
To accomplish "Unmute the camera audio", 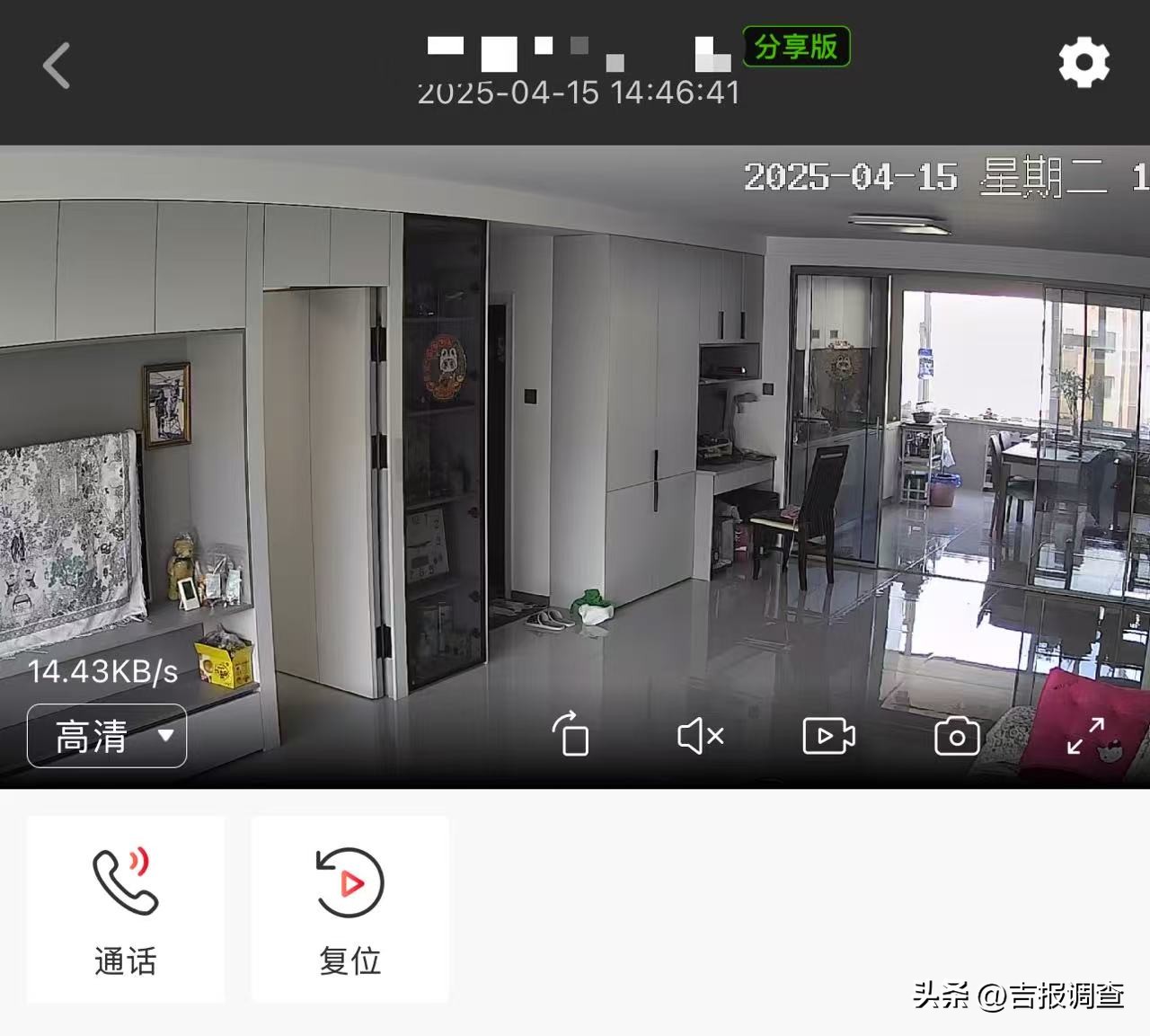I will pyautogui.click(x=700, y=736).
